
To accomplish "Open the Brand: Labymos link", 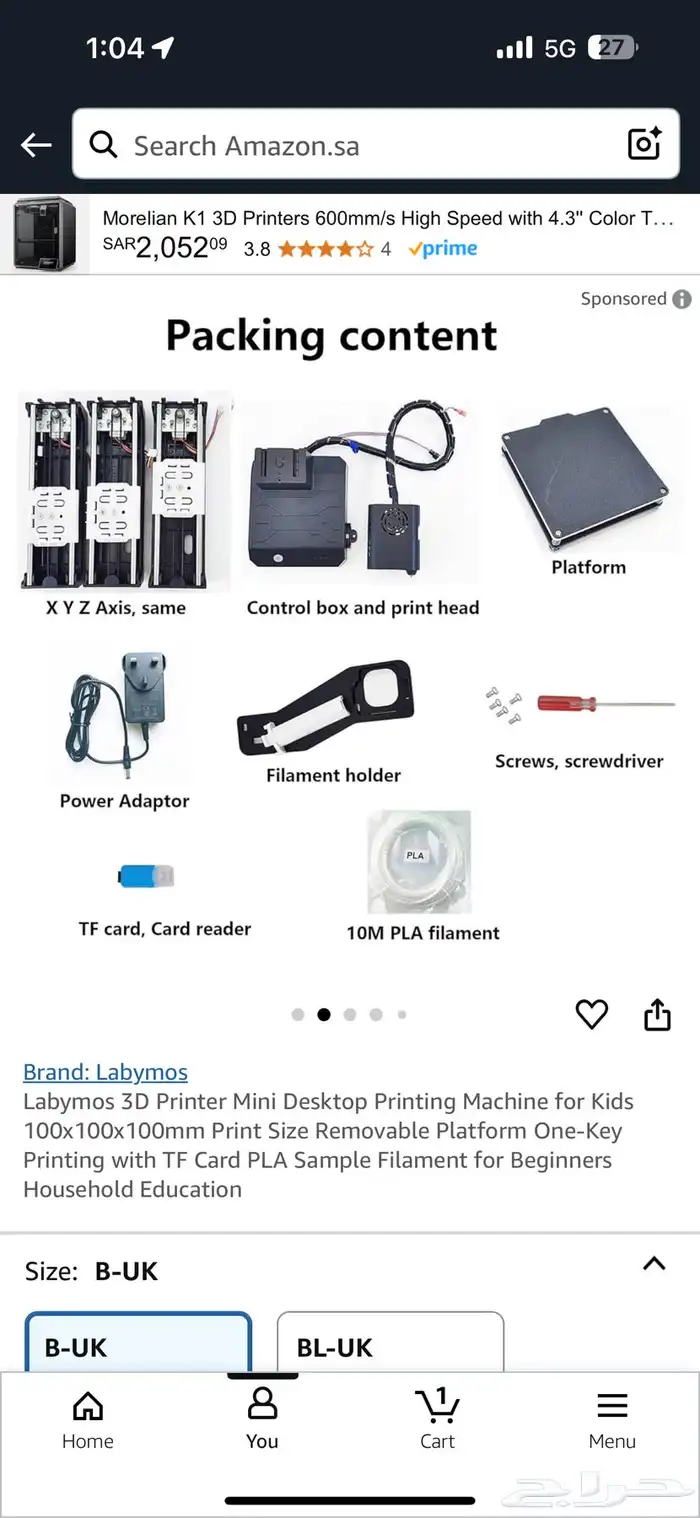I will point(105,1072).
